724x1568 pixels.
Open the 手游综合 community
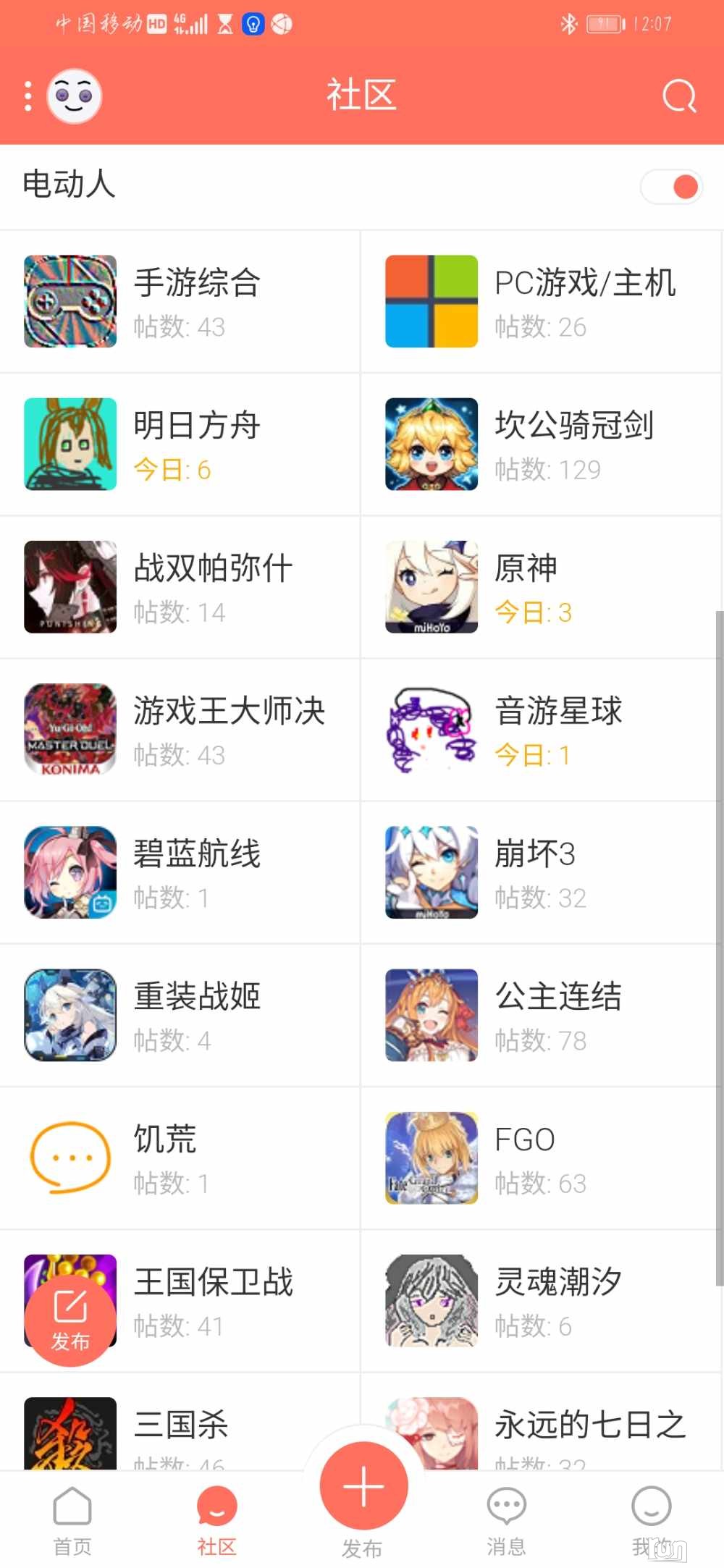point(180,301)
